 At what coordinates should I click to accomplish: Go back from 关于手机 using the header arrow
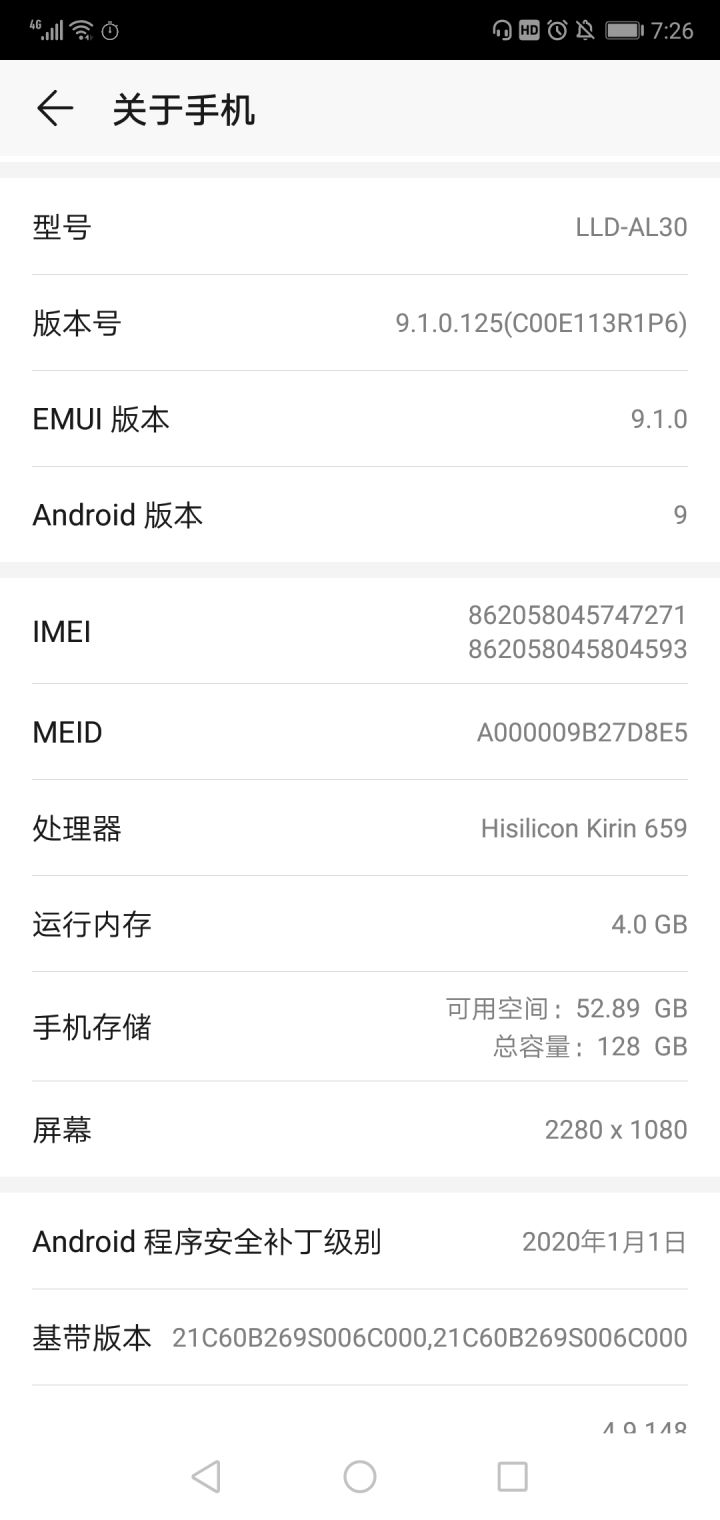(55, 108)
